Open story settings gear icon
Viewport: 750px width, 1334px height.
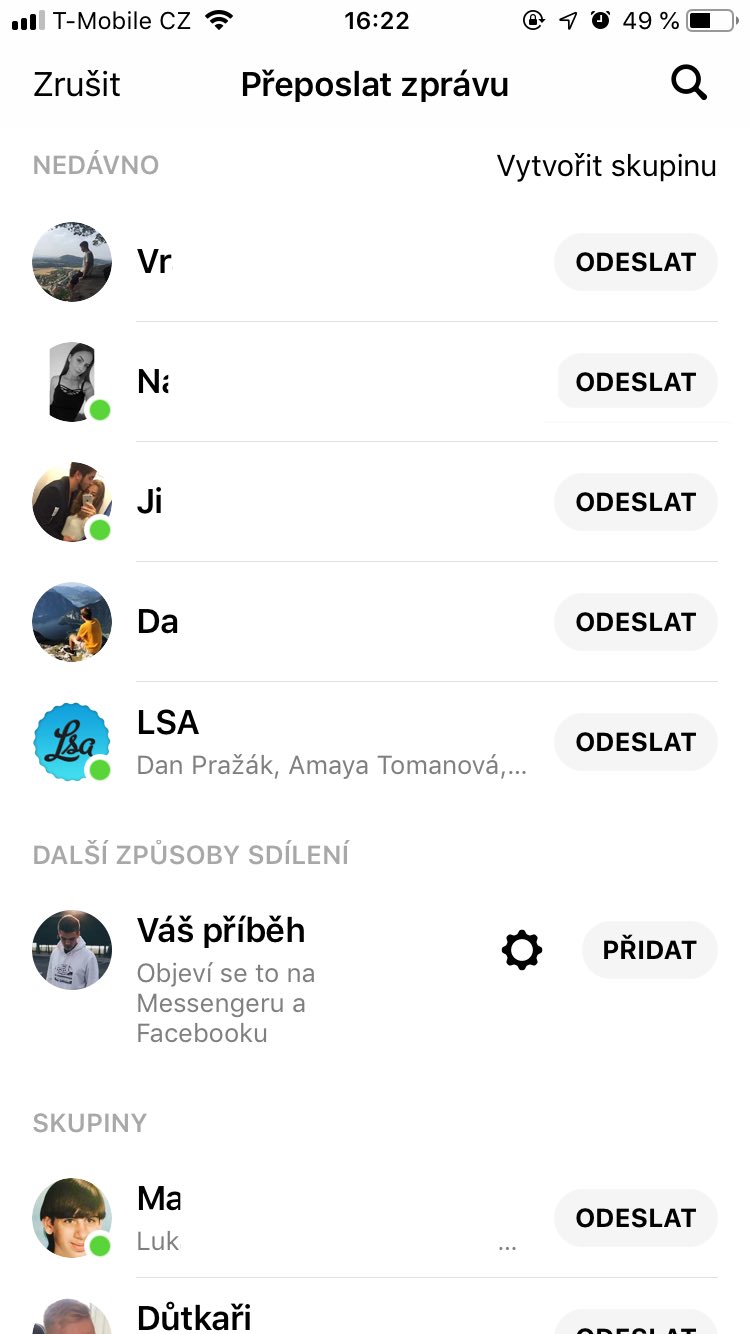coord(522,950)
